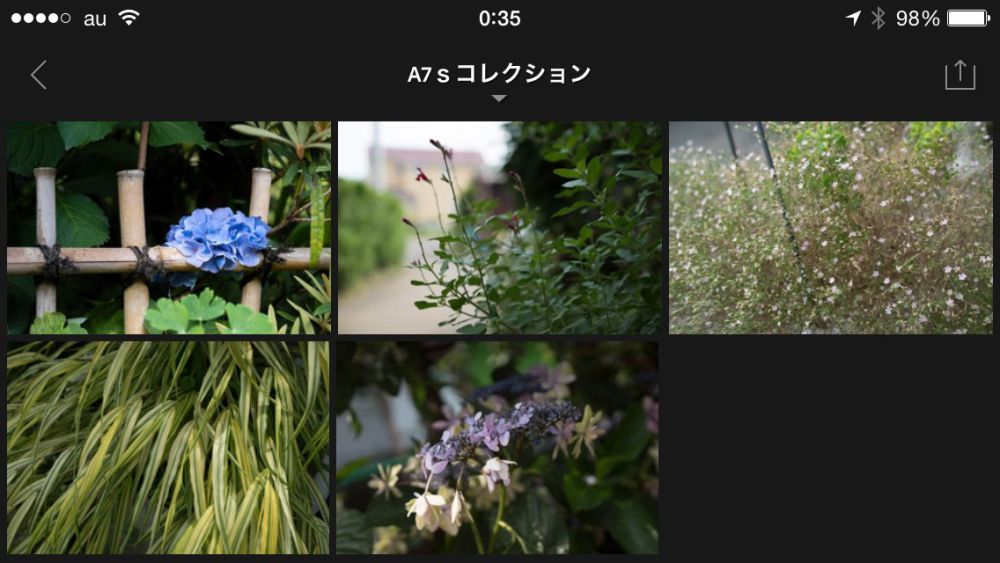1000x563 pixels.
Task: Open the share icon
Action: tap(959, 75)
